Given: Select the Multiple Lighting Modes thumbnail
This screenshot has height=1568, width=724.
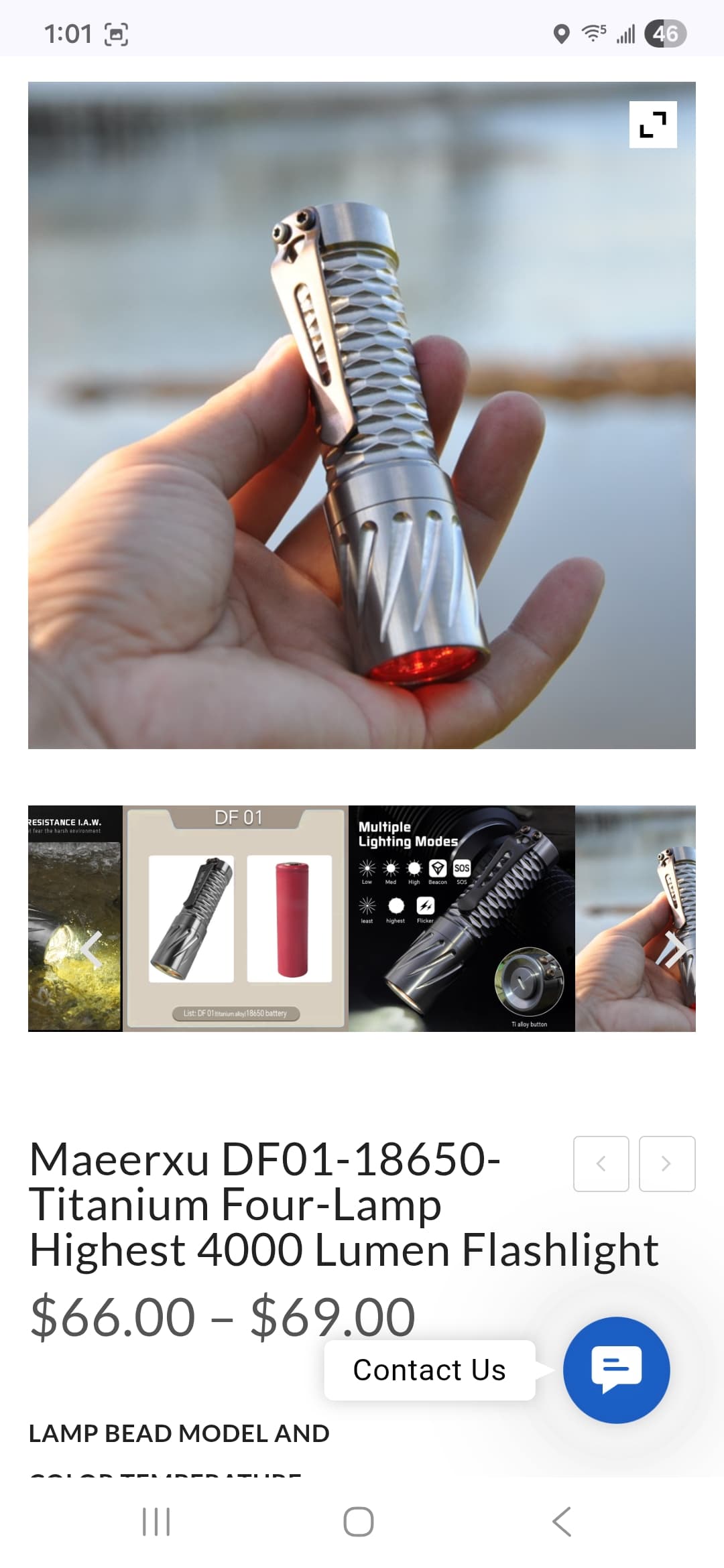Looking at the screenshot, I should (x=461, y=918).
